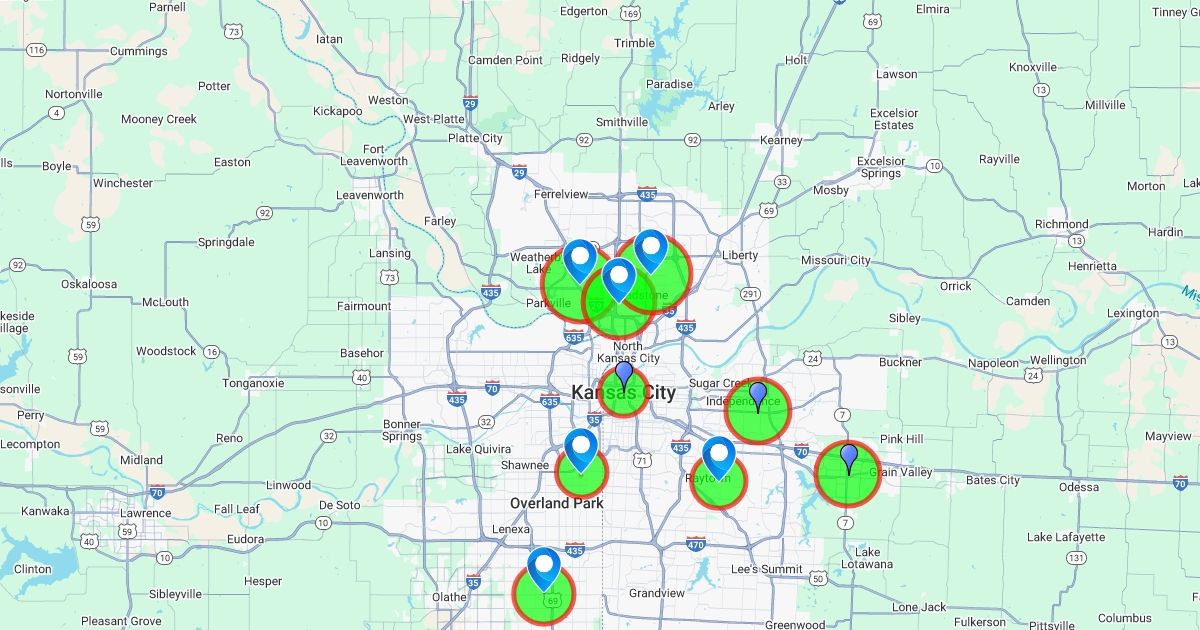Open the location pin at Raytown

719,458
